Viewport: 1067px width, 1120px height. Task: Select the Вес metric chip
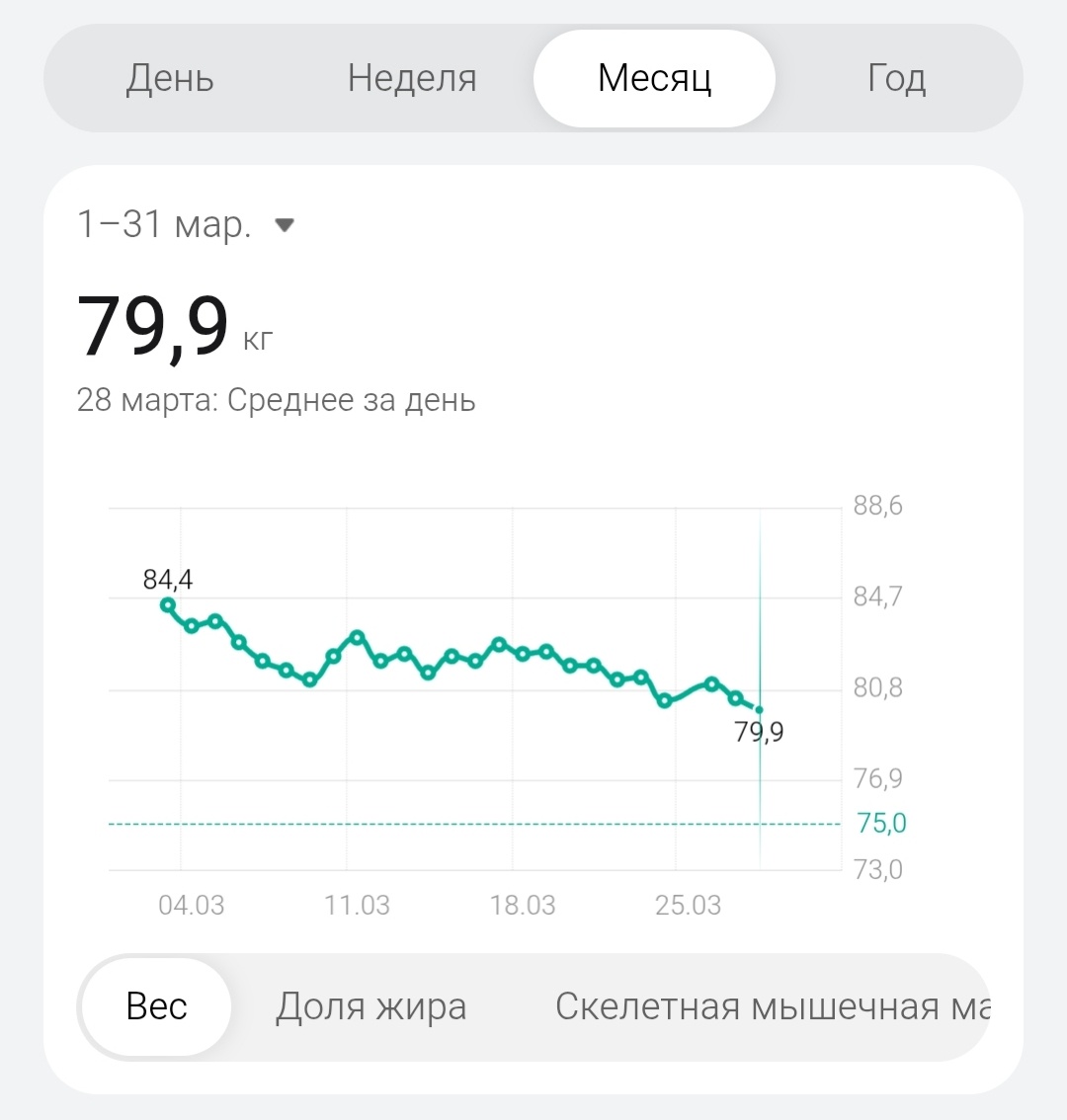click(x=156, y=1006)
